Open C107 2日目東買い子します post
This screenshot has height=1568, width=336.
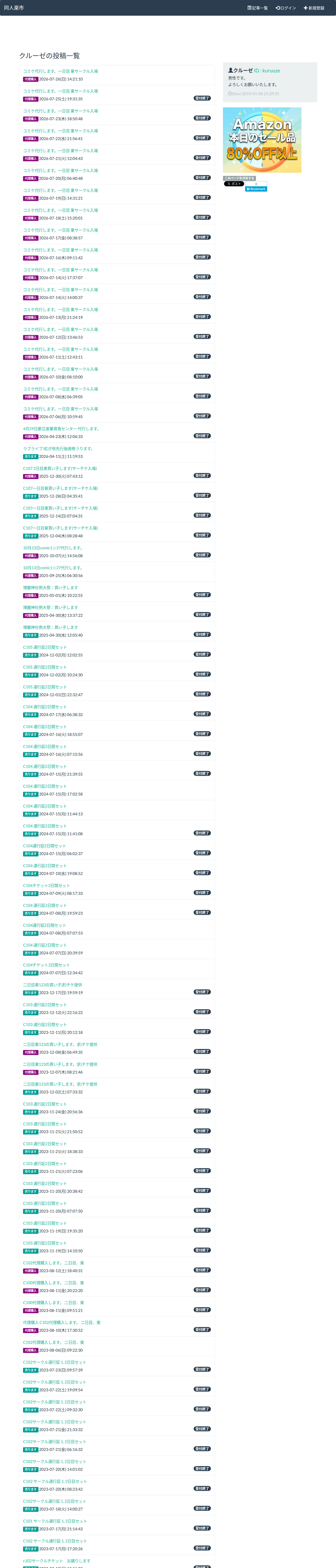point(60,468)
